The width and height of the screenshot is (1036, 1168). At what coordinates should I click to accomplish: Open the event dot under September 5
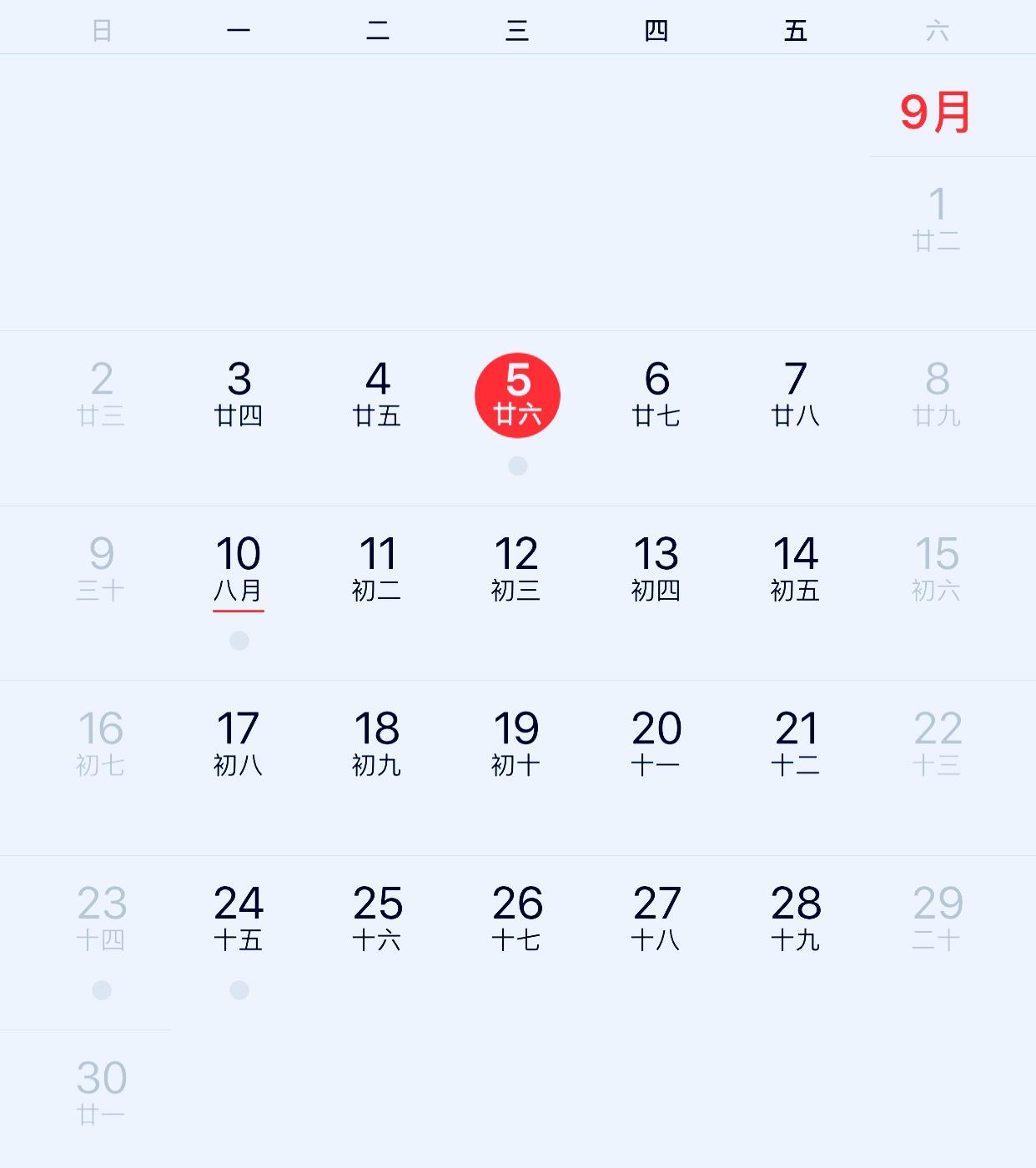pyautogui.click(x=519, y=465)
